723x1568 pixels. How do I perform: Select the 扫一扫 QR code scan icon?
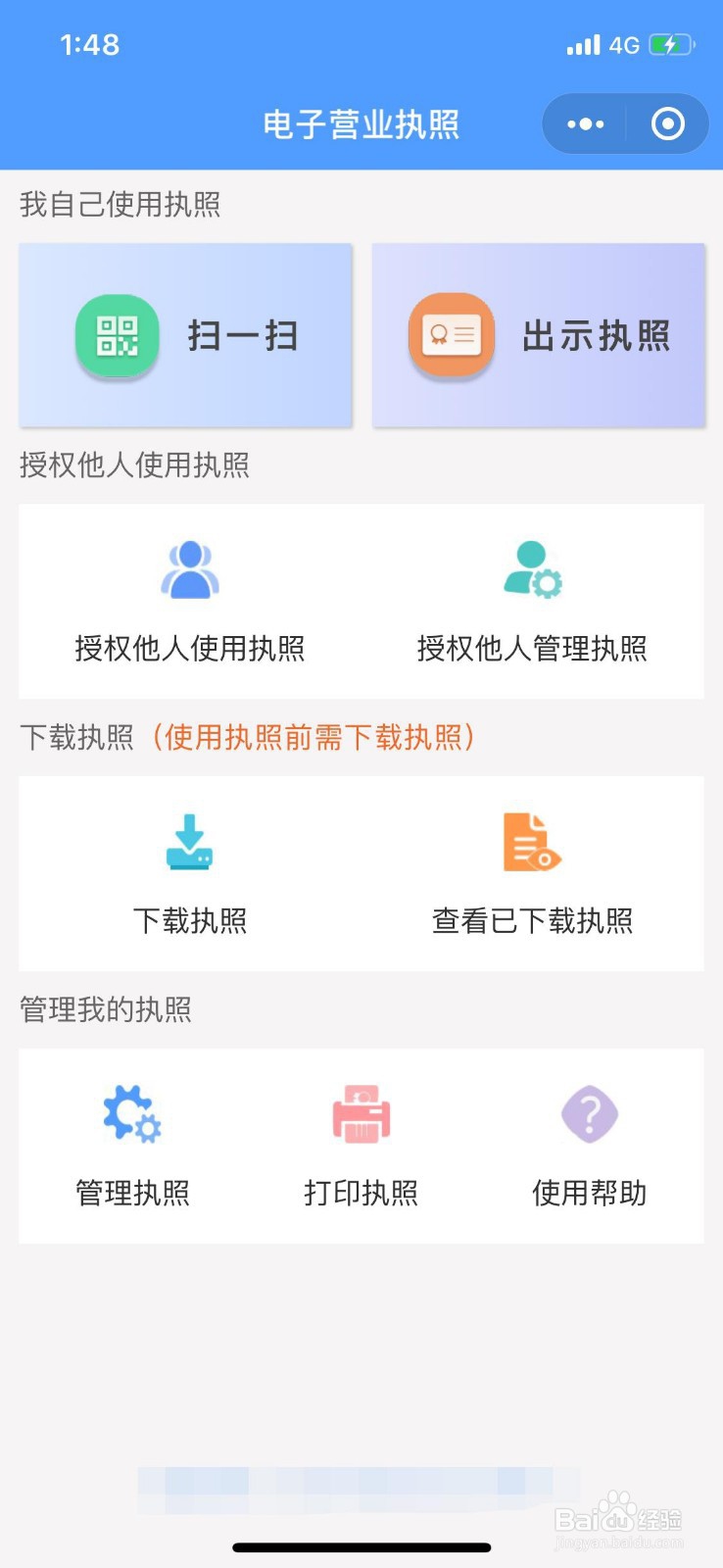click(117, 334)
